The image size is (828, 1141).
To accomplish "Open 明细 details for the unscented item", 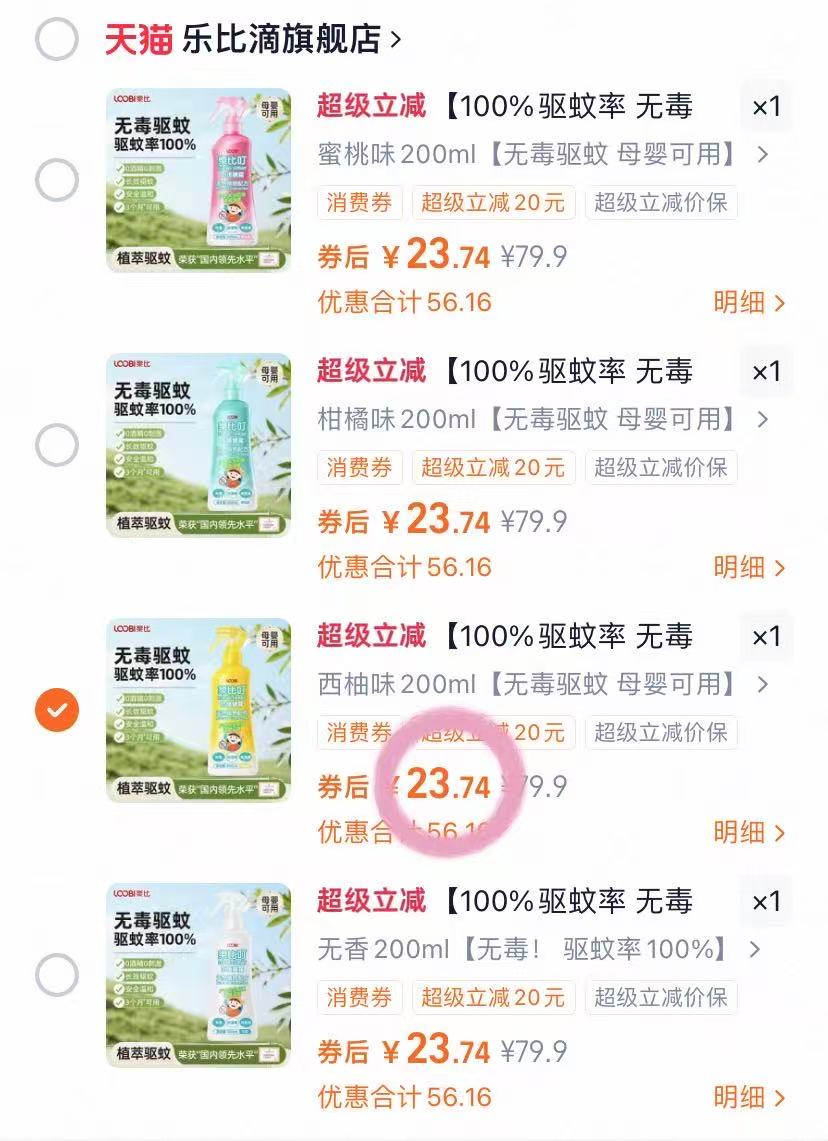I will pyautogui.click(x=742, y=1097).
